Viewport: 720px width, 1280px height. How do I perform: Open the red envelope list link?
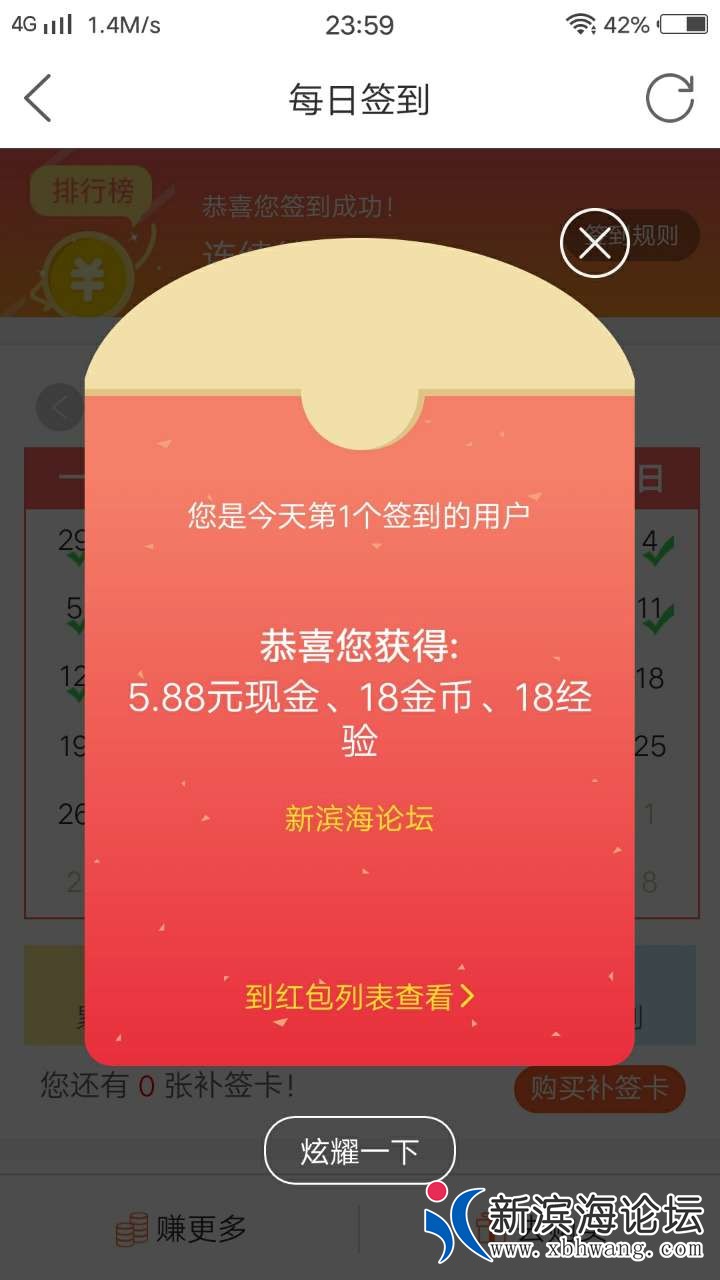coord(359,996)
